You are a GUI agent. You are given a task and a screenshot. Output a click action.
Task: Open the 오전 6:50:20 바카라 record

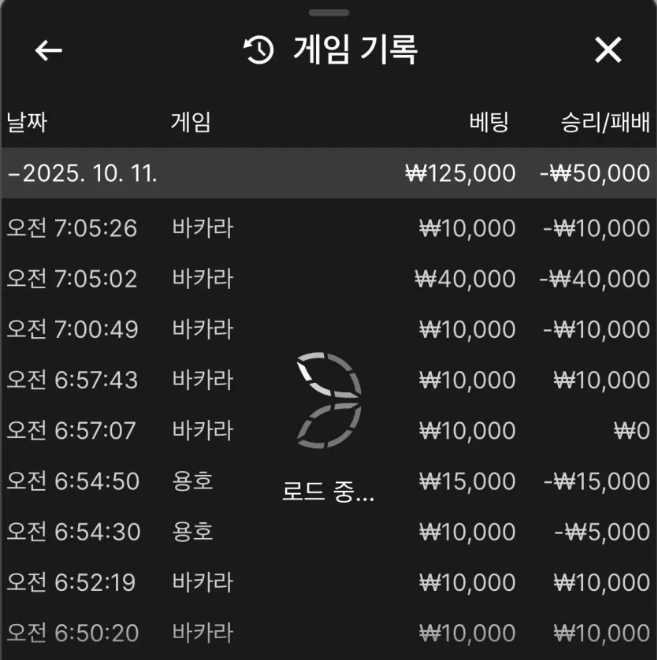pos(328,633)
